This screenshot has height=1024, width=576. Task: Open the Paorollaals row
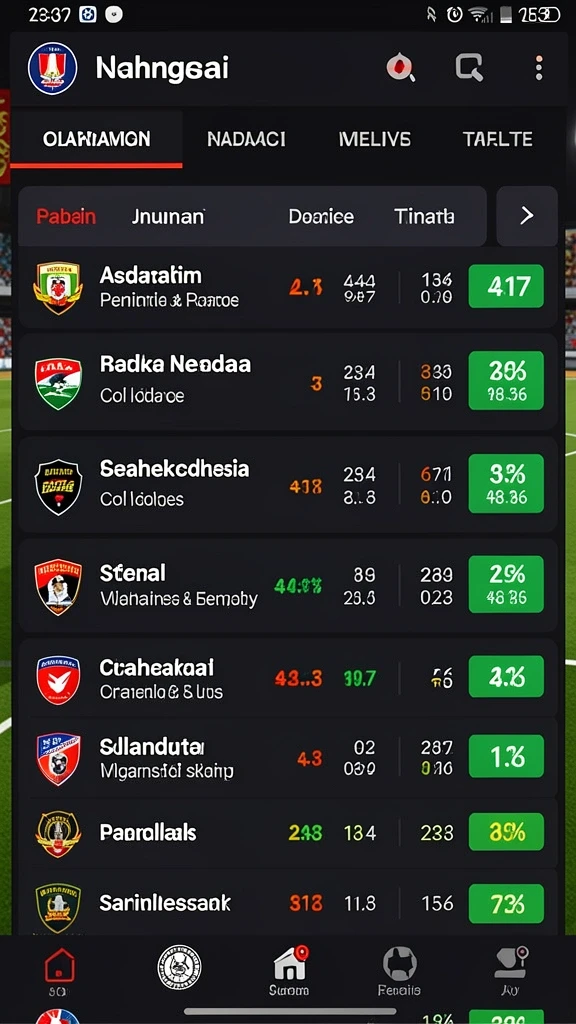pos(288,833)
